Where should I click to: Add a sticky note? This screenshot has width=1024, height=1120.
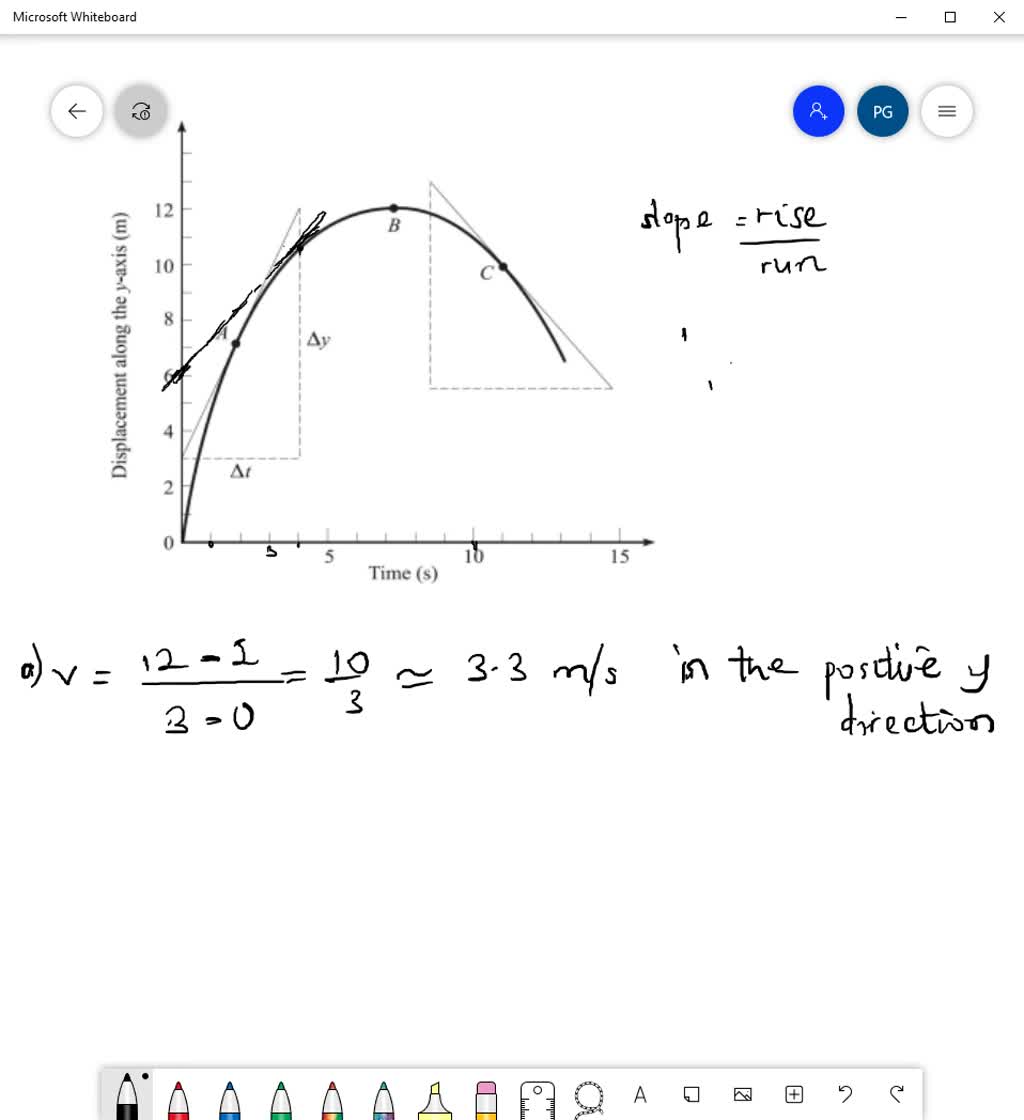[691, 1095]
